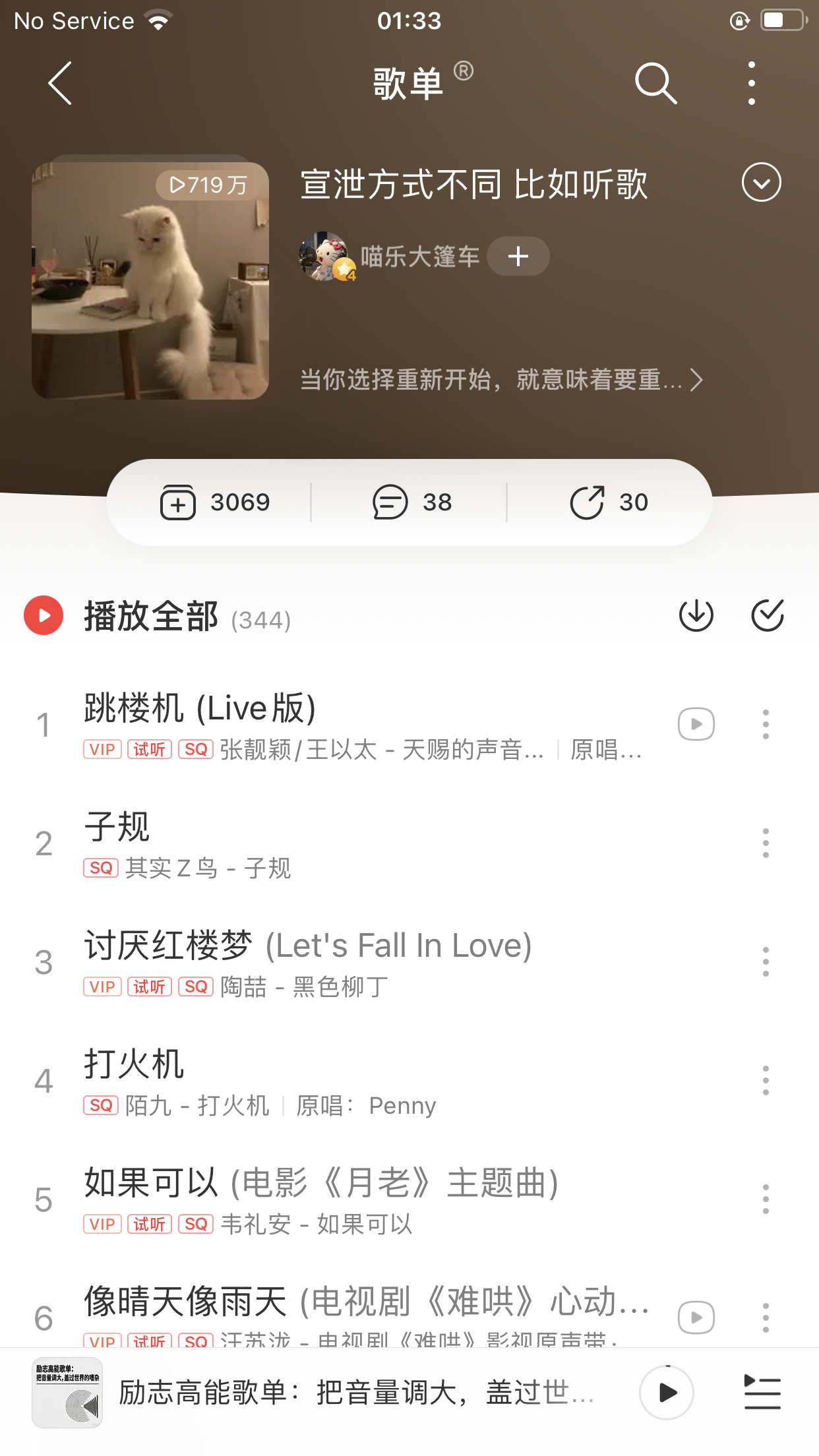Expand playlist details with the down arrow
The height and width of the screenshot is (1456, 819).
coord(761,182)
